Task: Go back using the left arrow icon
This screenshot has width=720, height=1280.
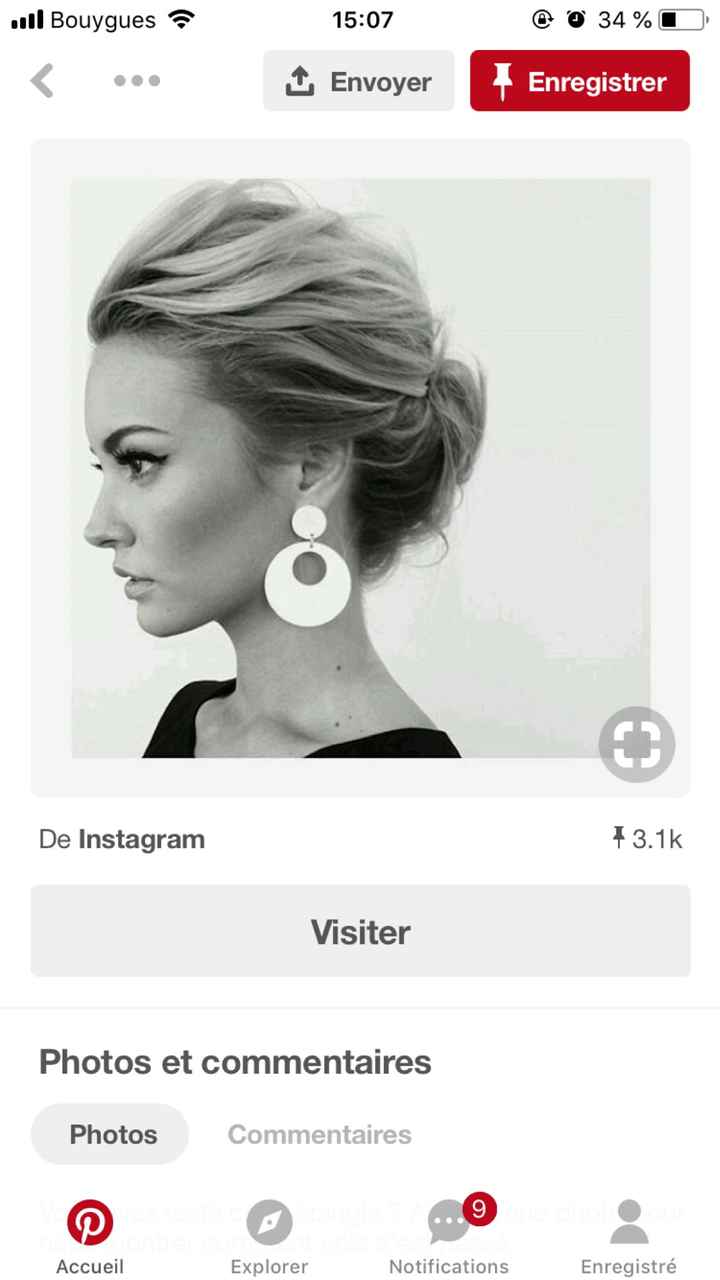Action: tap(42, 81)
